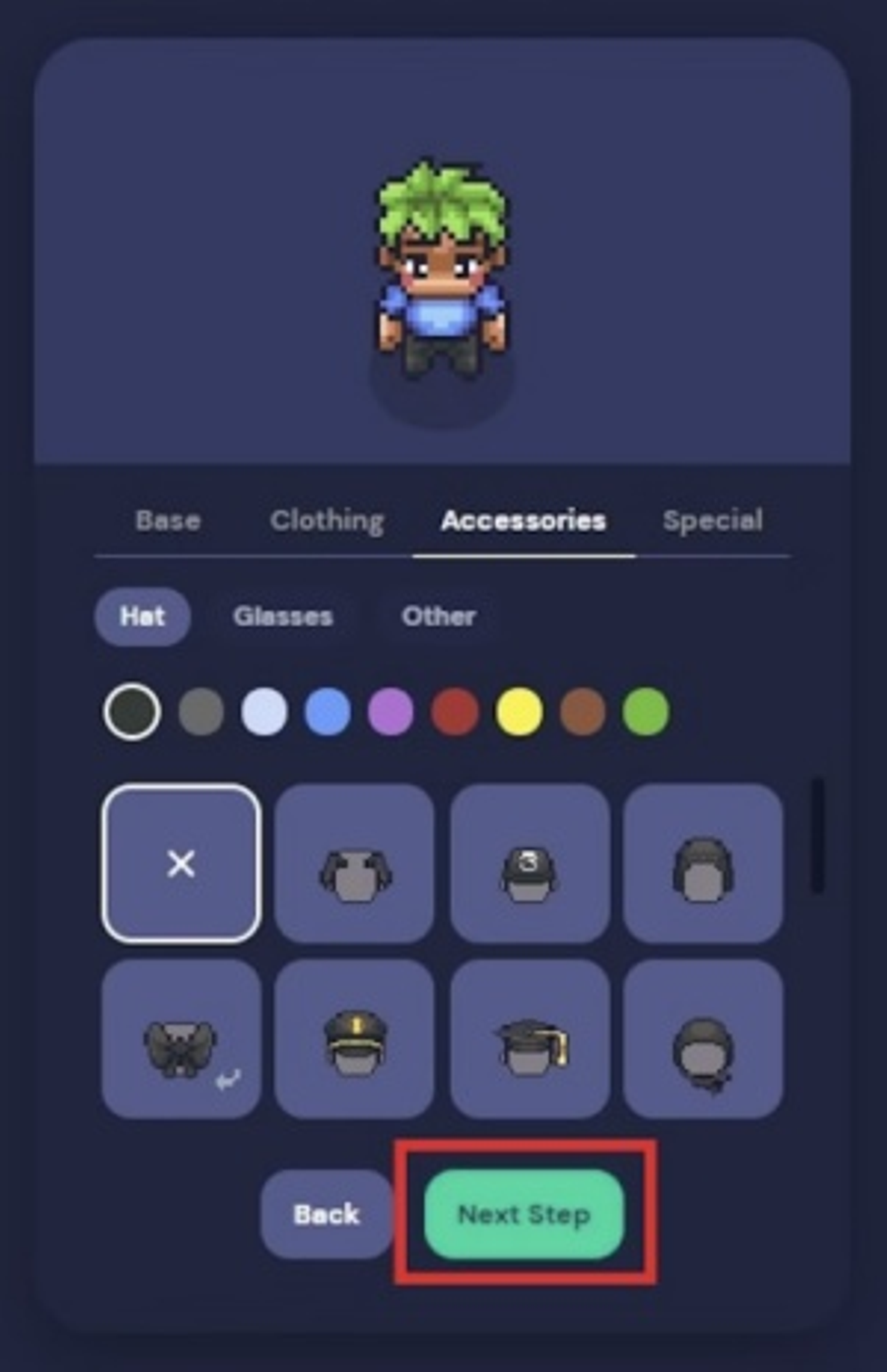Switch to the Special tab
This screenshot has width=887, height=1372.
[x=713, y=521]
